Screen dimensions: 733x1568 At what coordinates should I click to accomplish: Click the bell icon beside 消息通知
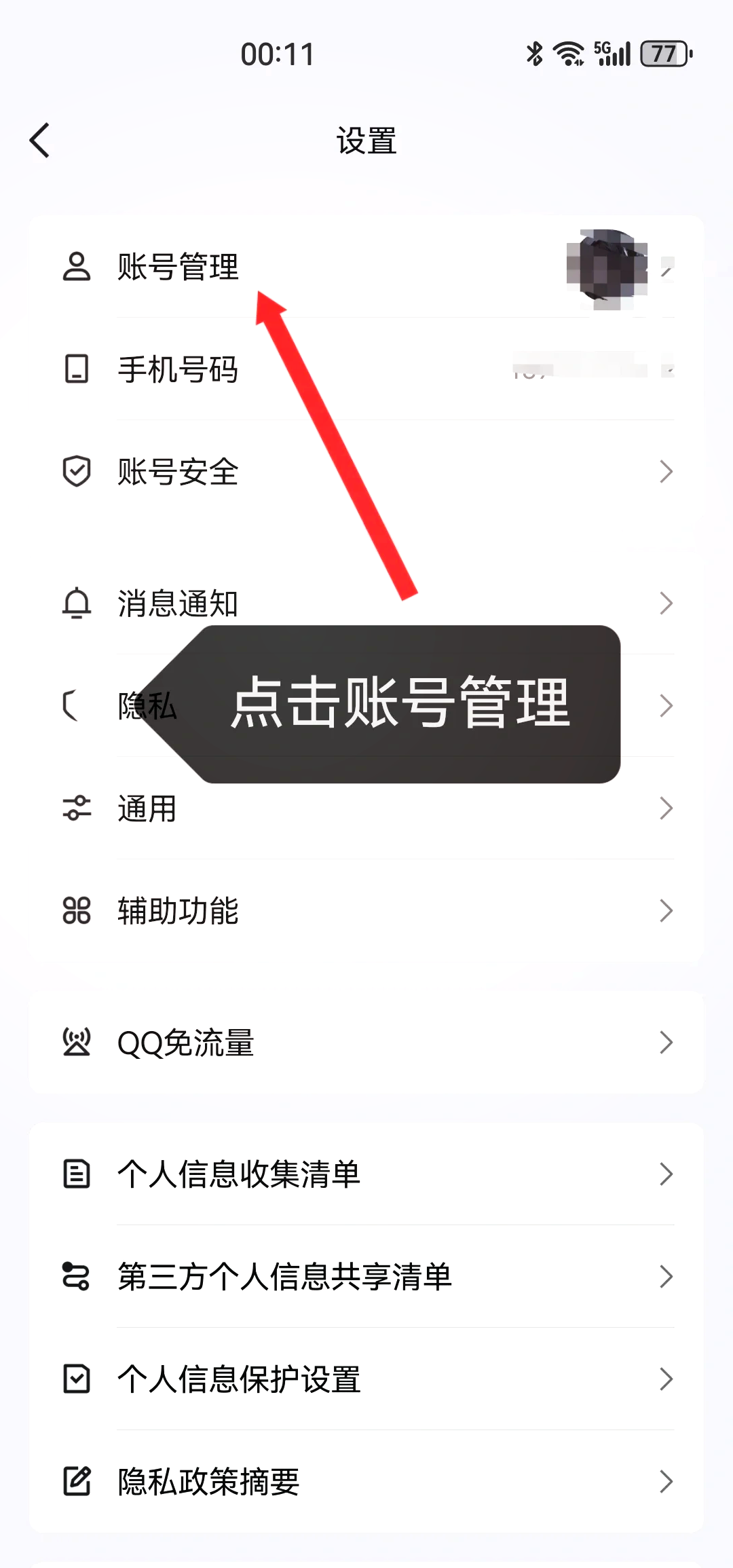pyautogui.click(x=77, y=603)
